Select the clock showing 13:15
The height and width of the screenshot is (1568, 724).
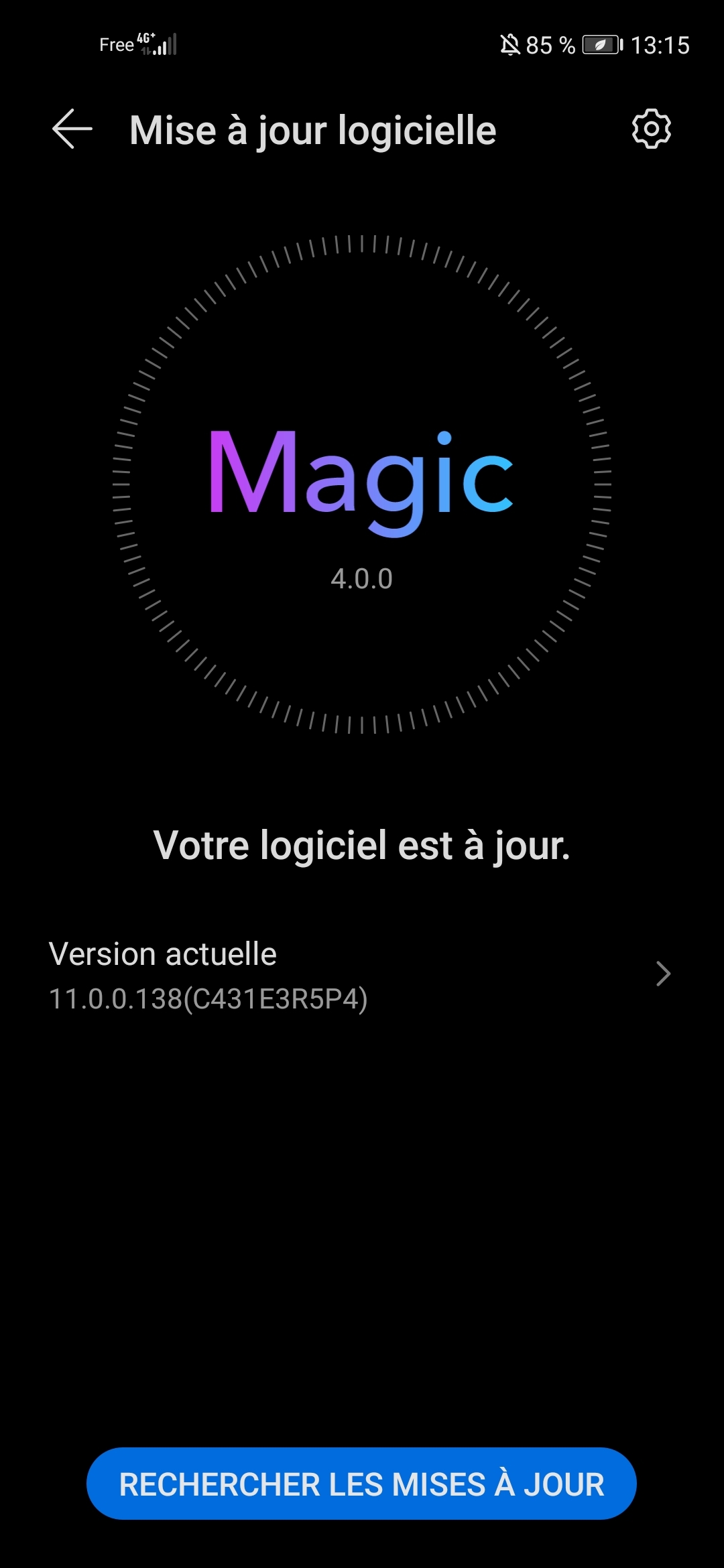point(660,45)
